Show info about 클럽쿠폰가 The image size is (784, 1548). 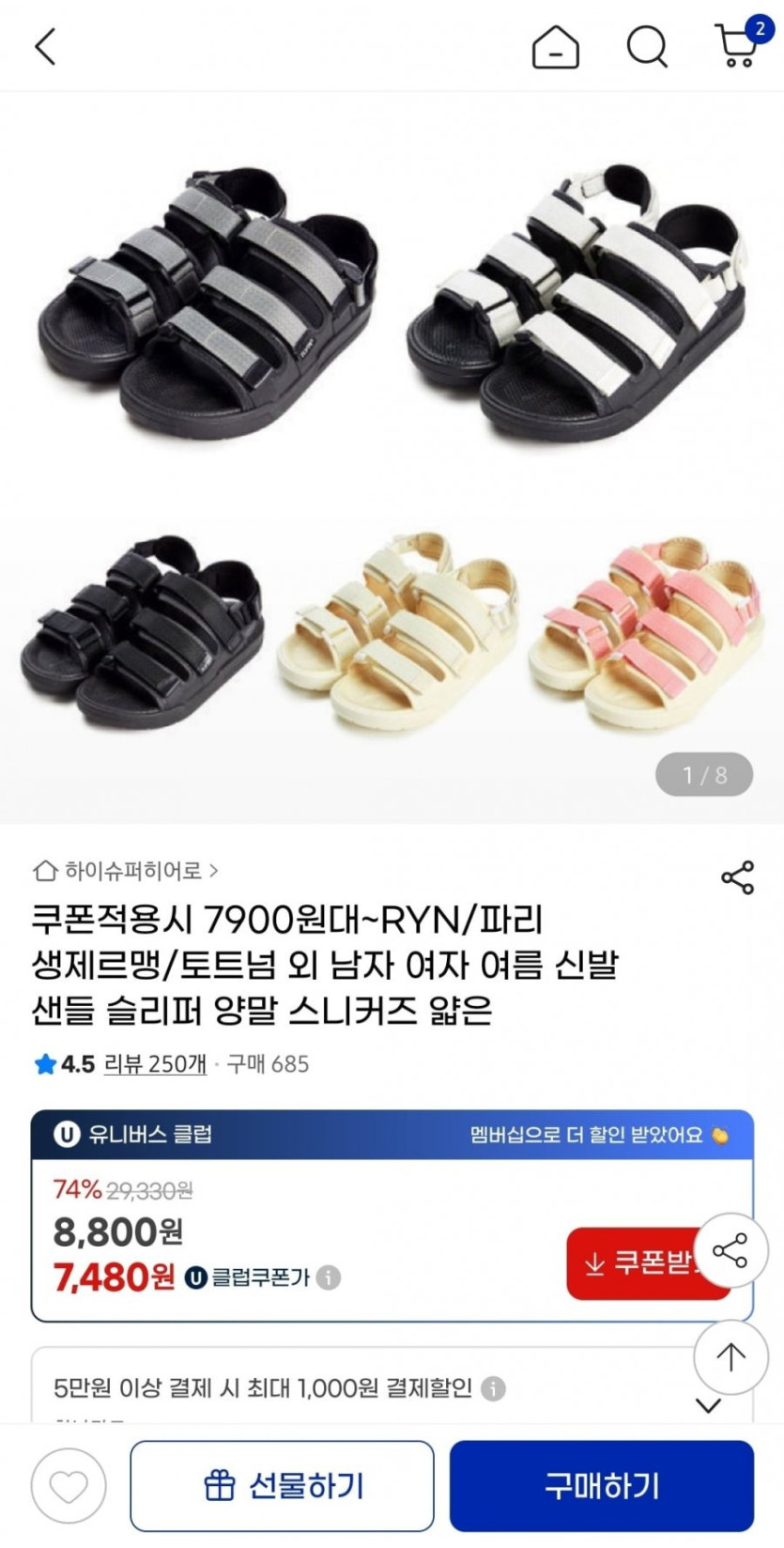coord(328,1277)
